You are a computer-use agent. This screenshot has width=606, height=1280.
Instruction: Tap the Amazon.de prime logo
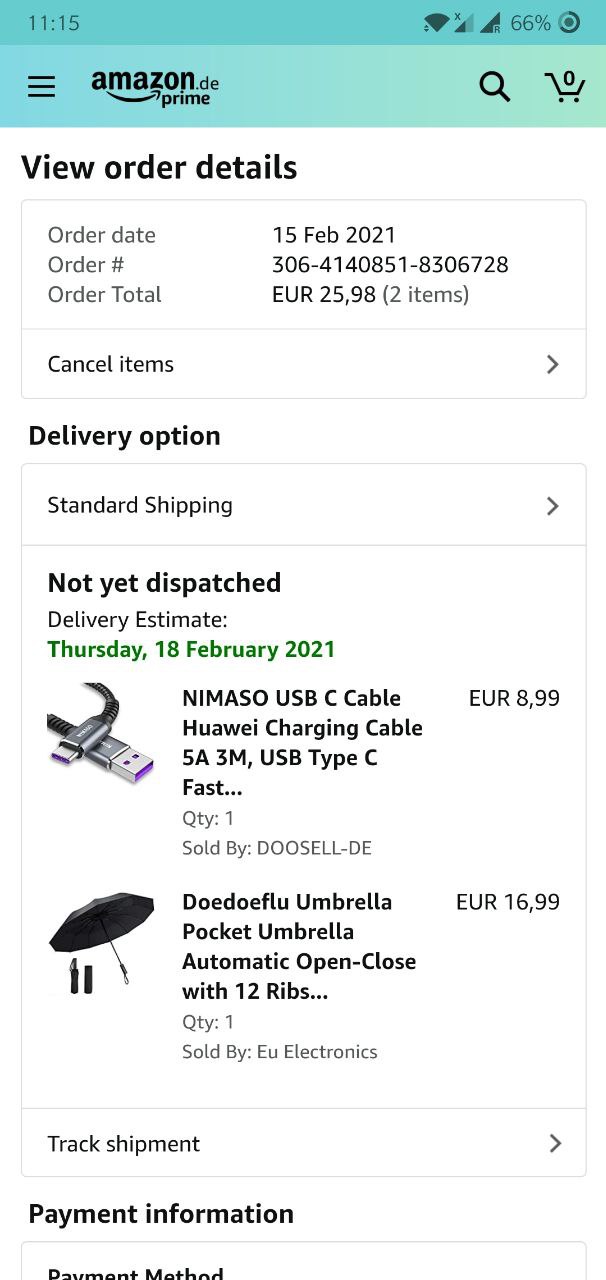pyautogui.click(x=155, y=87)
